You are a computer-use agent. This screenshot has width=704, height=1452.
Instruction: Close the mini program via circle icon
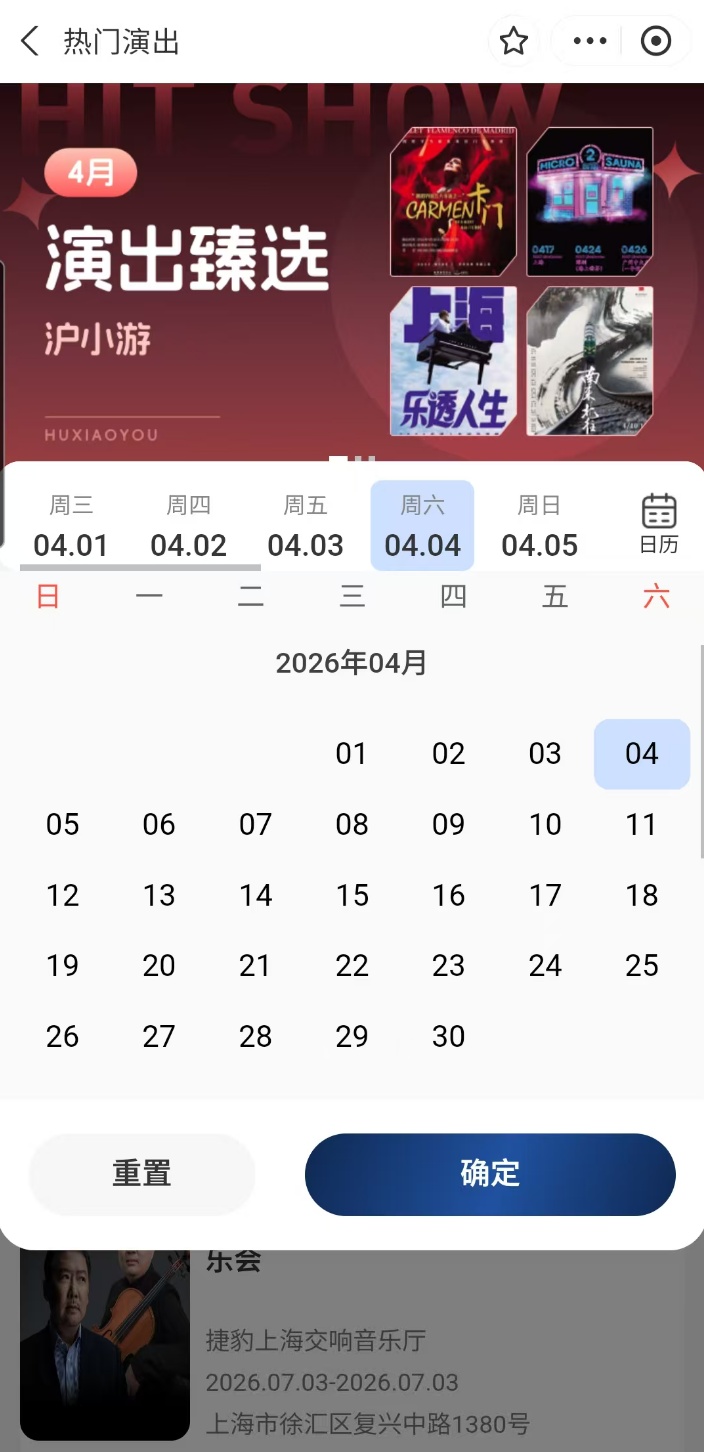click(x=656, y=41)
